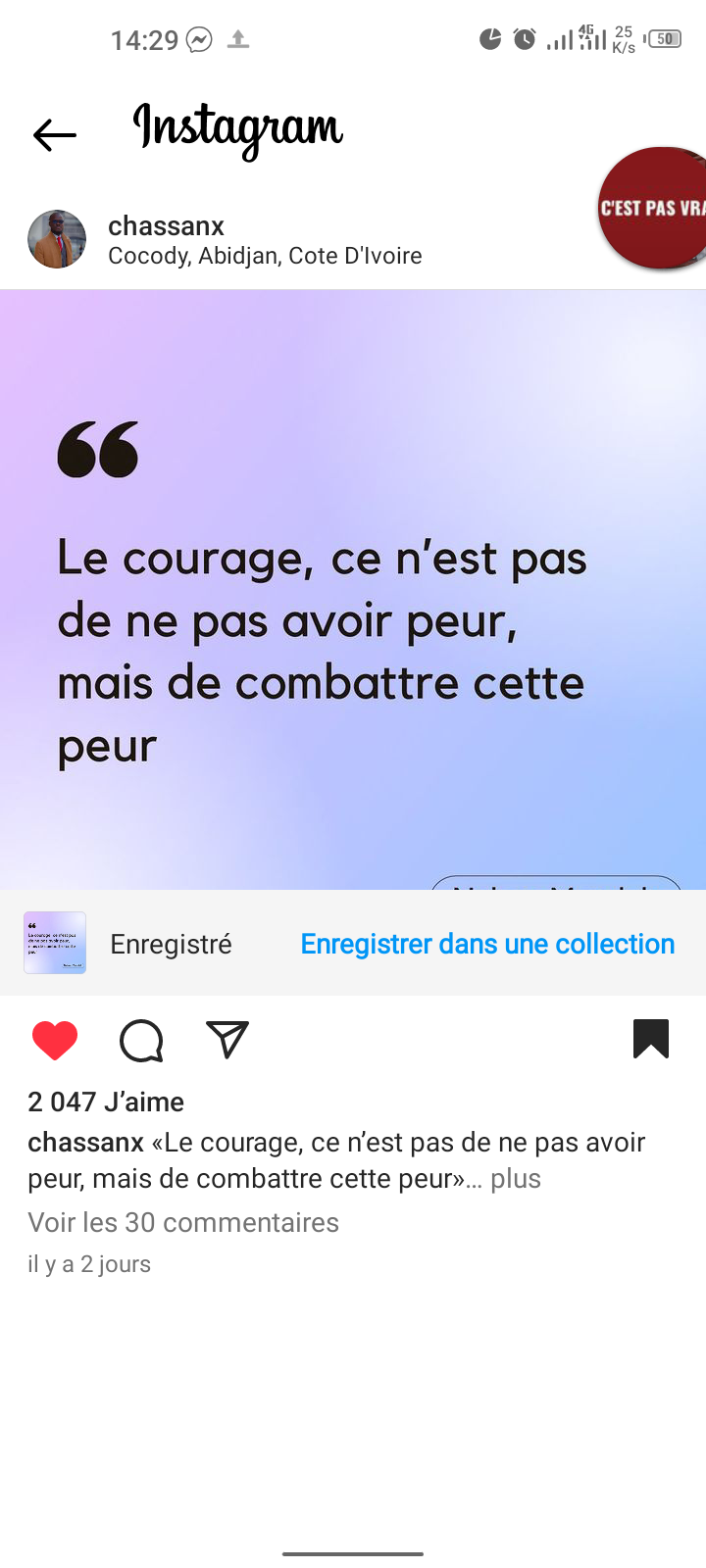Remove the bookmark from this post

[x=650, y=1040]
